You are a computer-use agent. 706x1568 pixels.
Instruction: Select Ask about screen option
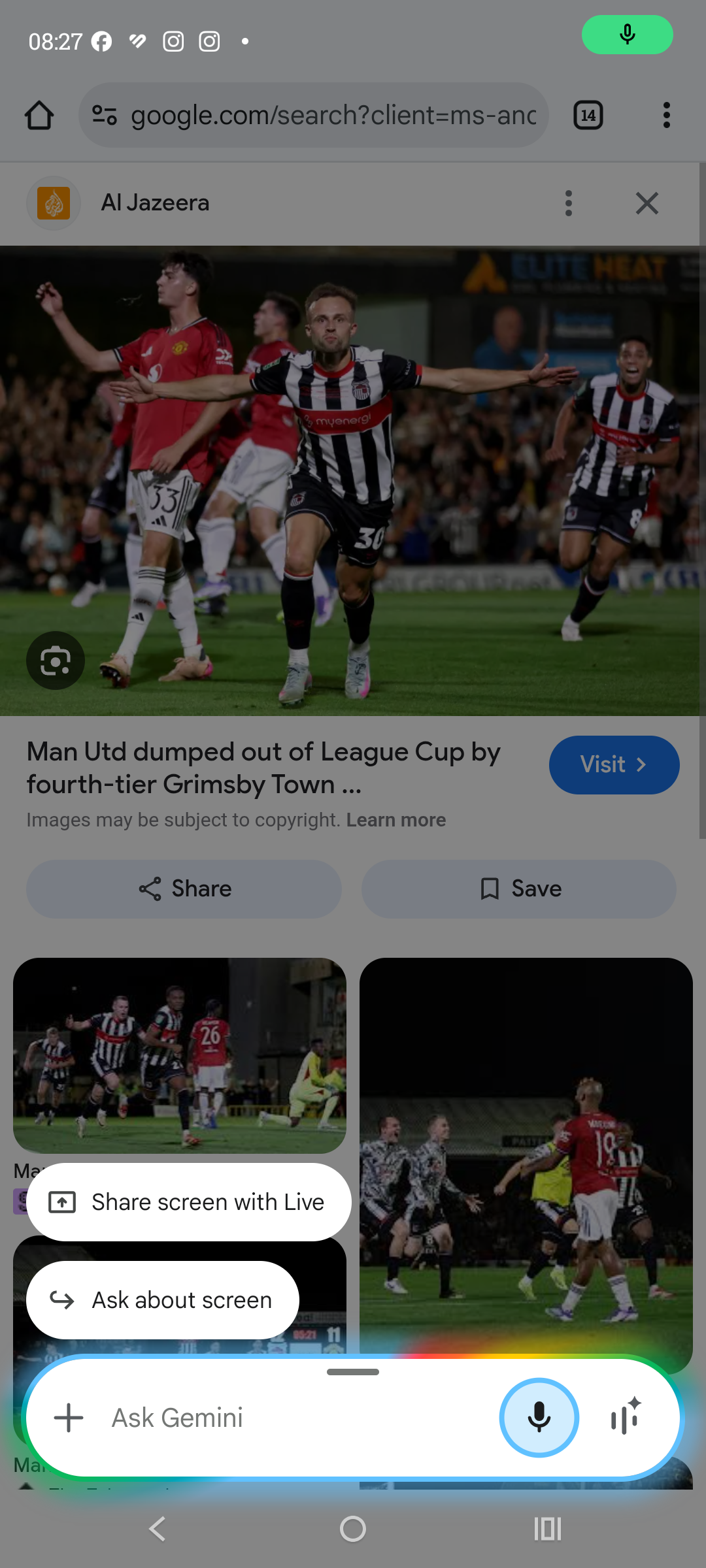pos(162,1300)
